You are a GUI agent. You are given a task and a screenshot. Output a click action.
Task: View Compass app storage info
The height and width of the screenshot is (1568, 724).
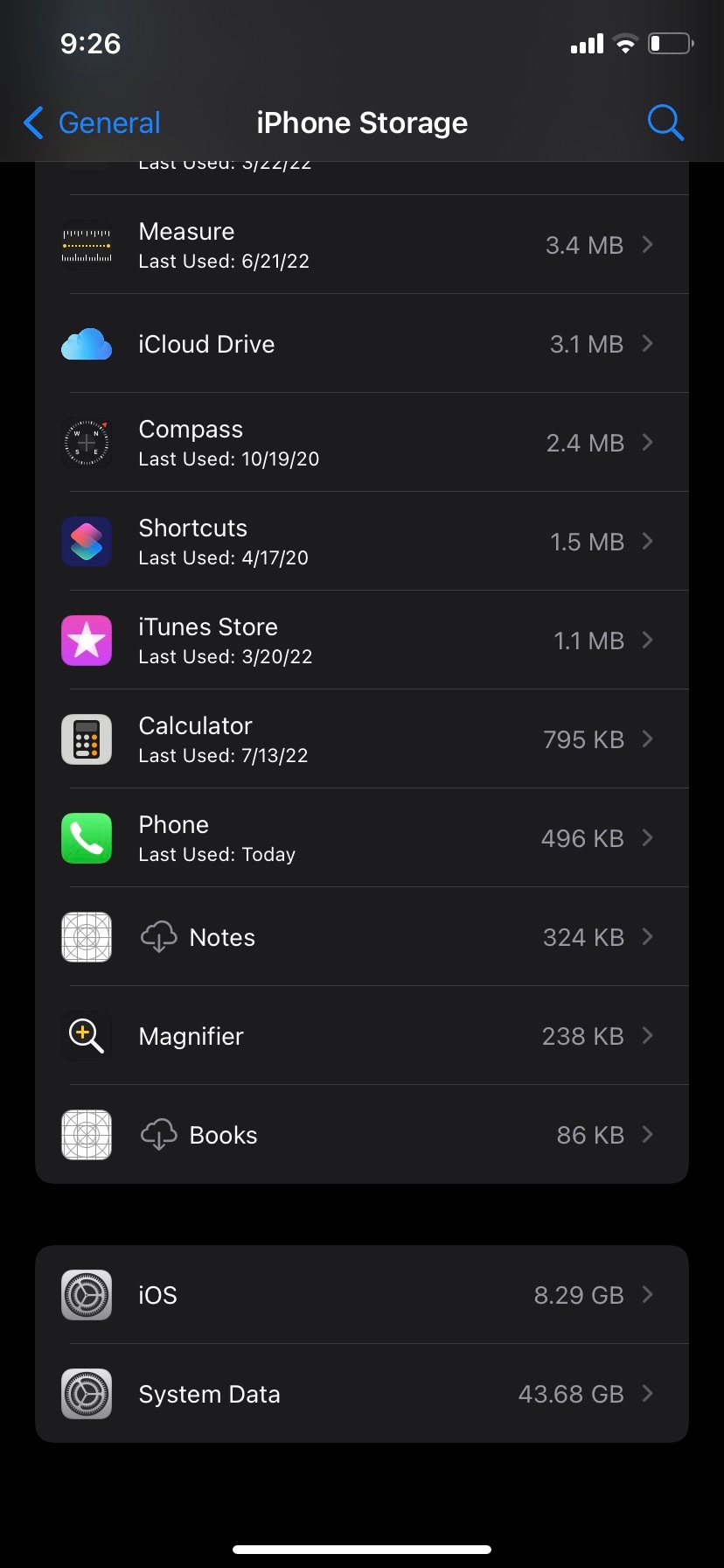[362, 443]
